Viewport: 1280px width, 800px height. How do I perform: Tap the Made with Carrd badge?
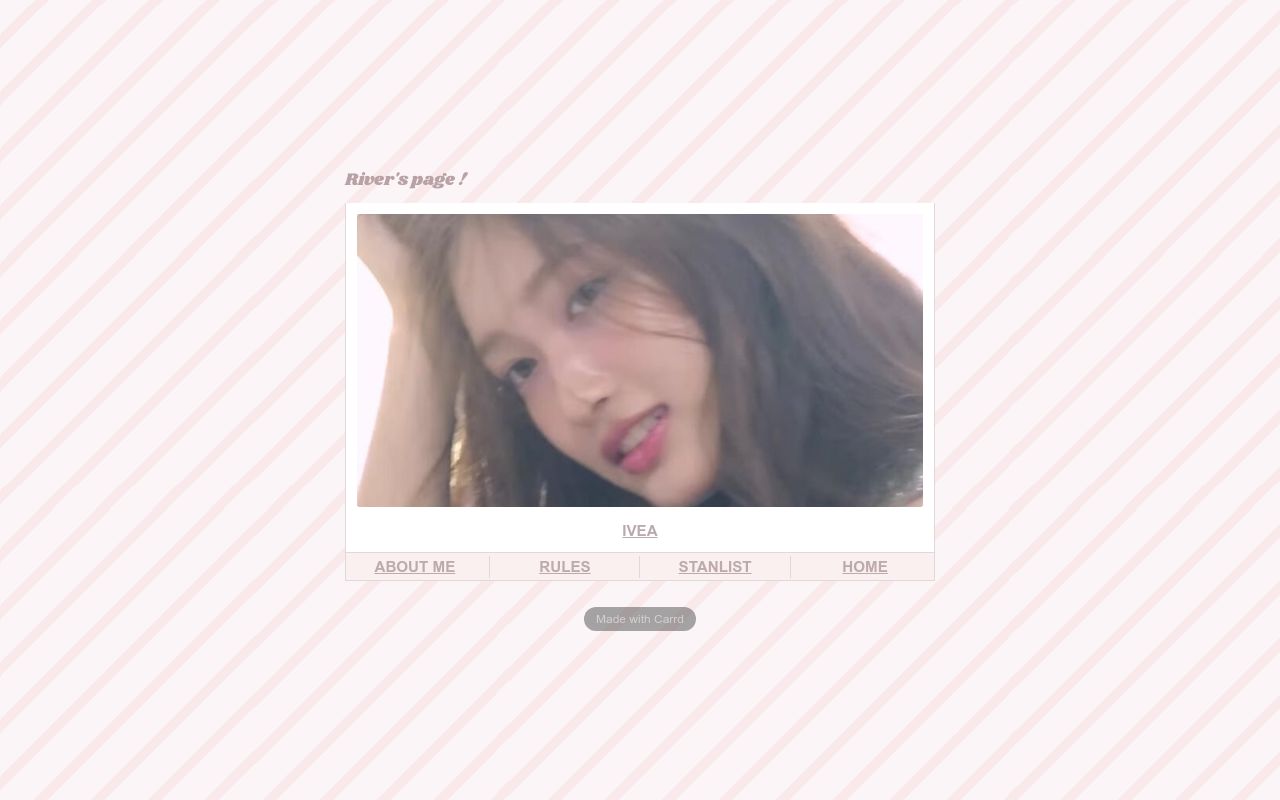click(639, 619)
